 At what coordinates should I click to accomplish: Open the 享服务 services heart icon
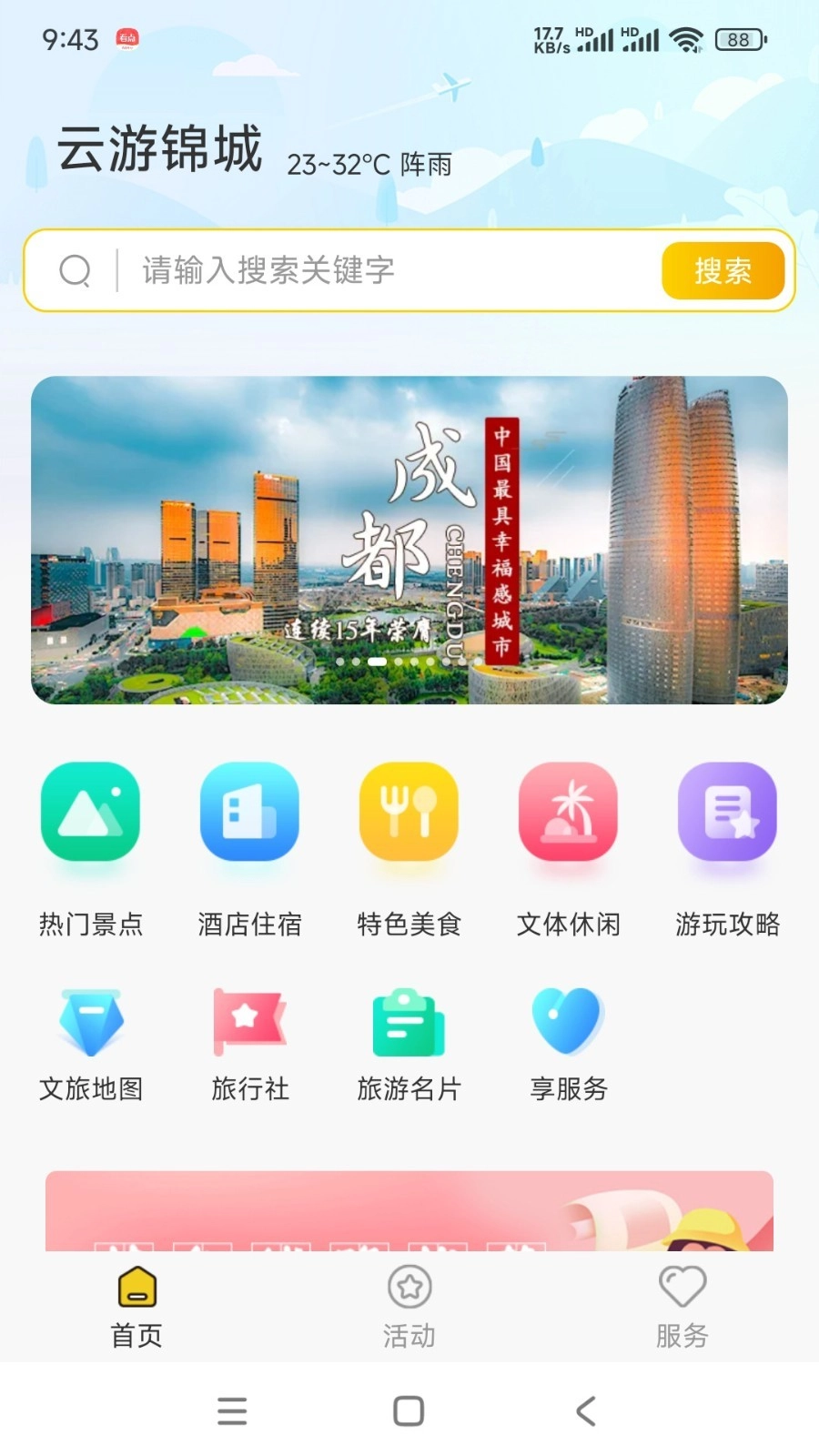point(567,1021)
